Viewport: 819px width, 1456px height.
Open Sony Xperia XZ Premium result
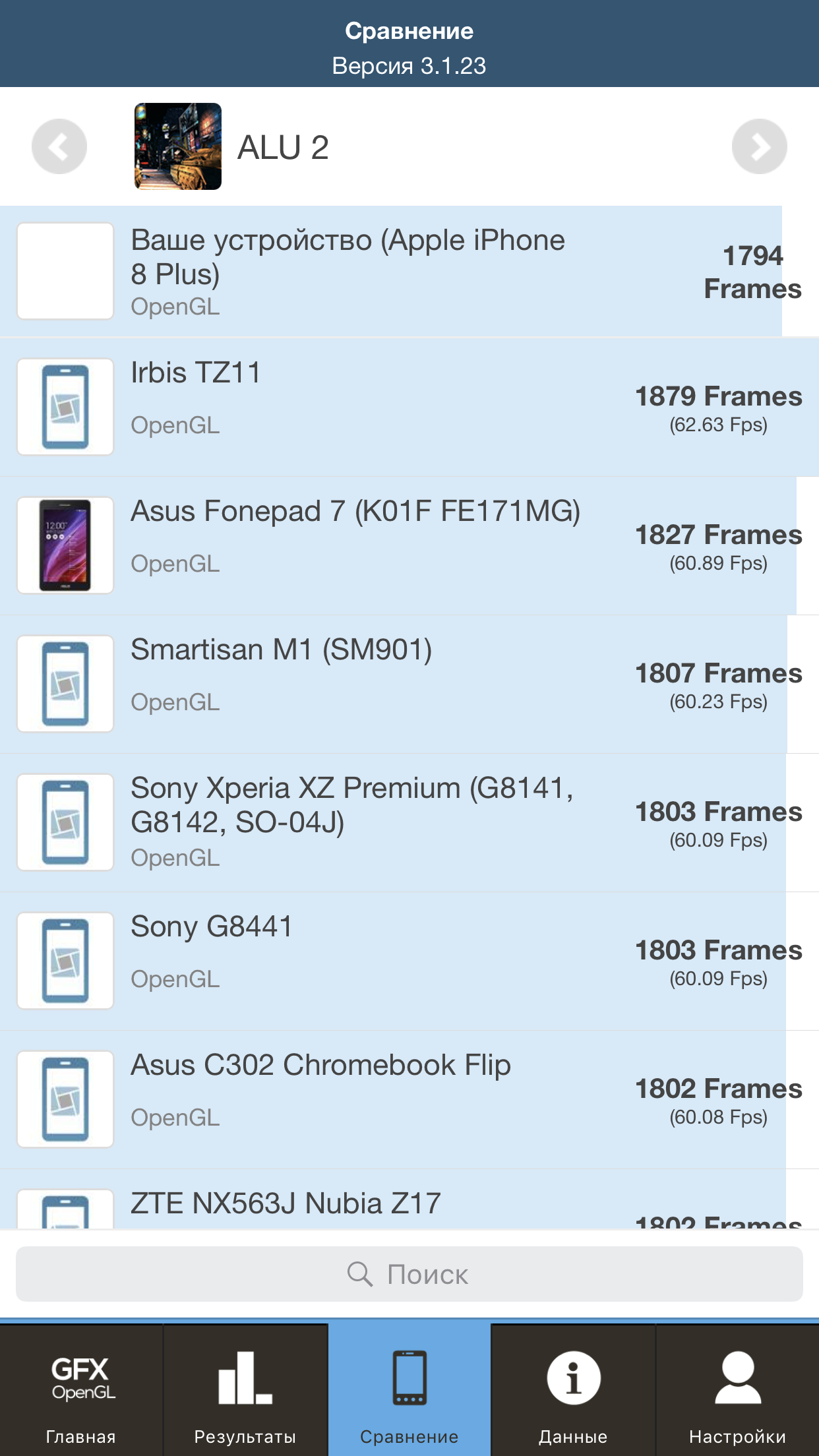pyautogui.click(x=409, y=822)
